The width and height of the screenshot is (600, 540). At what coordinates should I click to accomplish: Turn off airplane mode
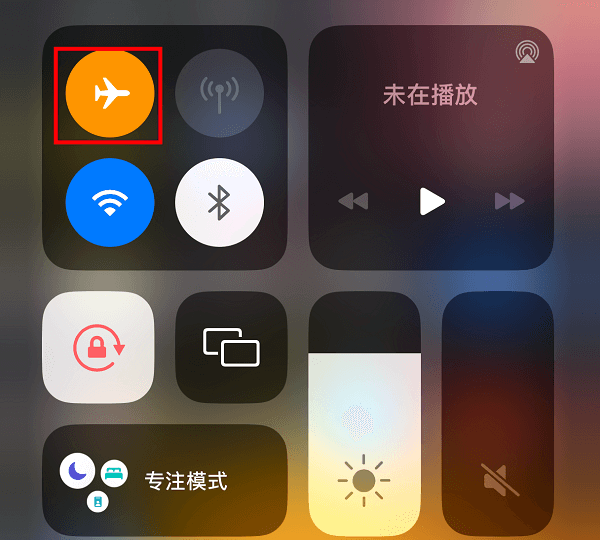click(x=110, y=94)
